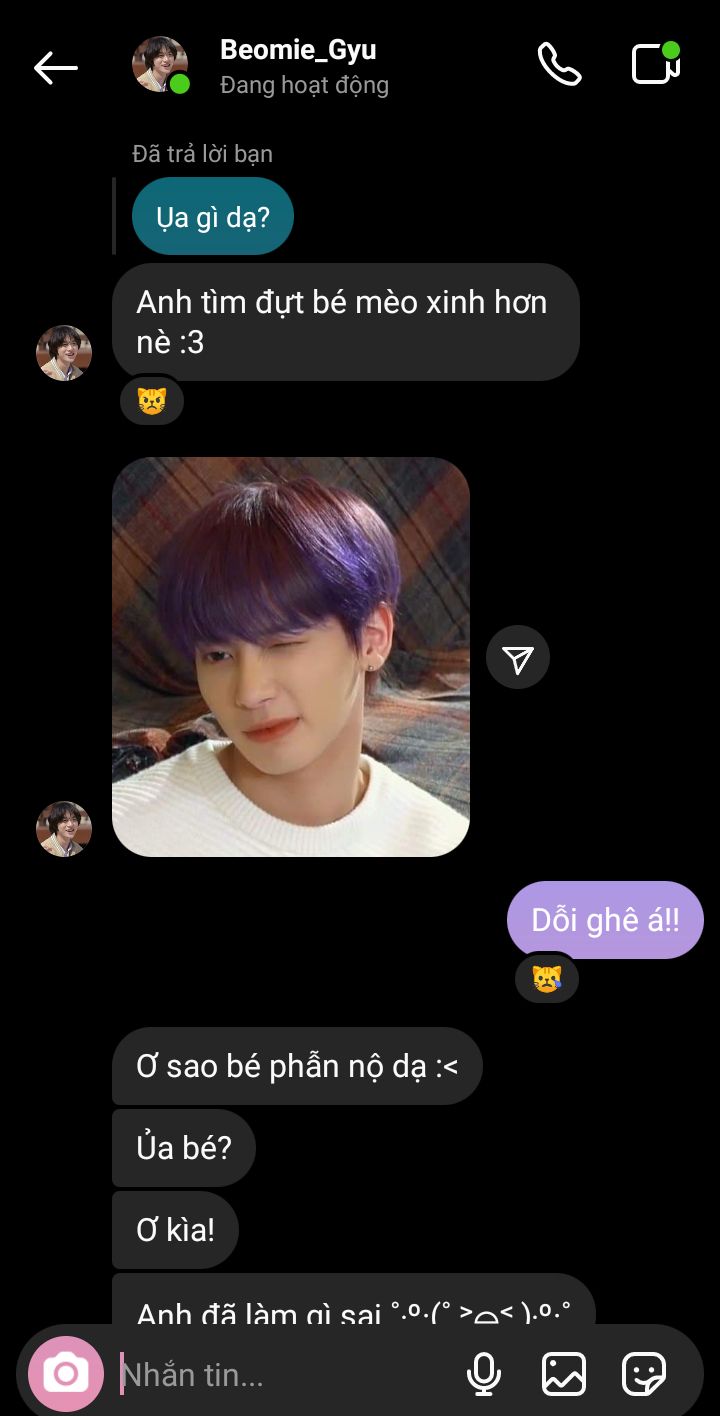This screenshot has height=1416, width=720.
Task: Forward the shared photo with the send arrow
Action: [518, 658]
